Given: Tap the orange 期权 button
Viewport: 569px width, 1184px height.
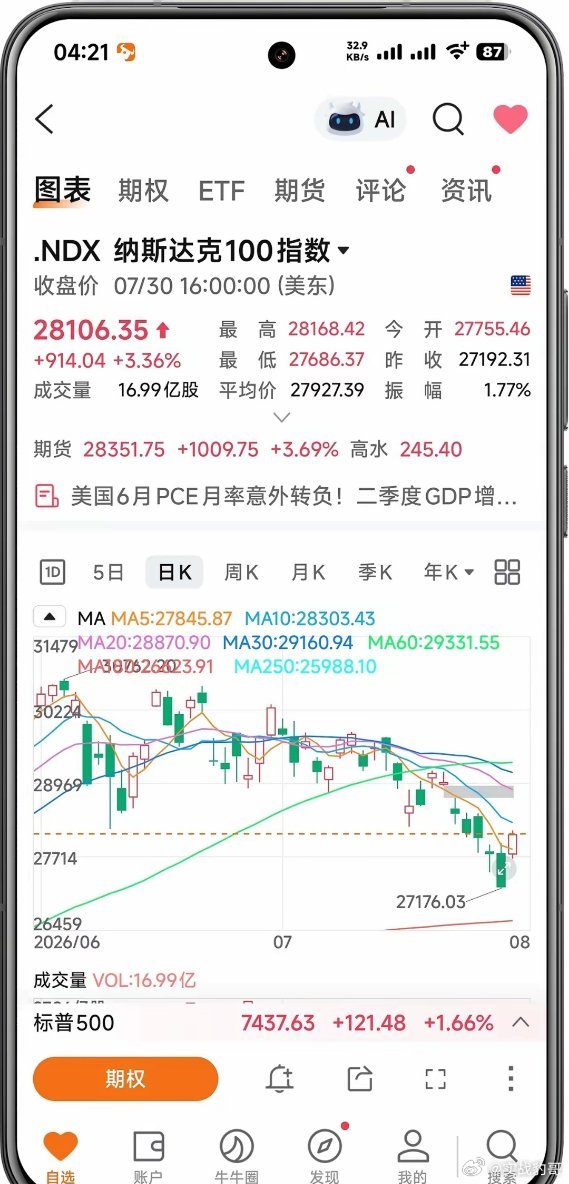Looking at the screenshot, I should 125,1079.
